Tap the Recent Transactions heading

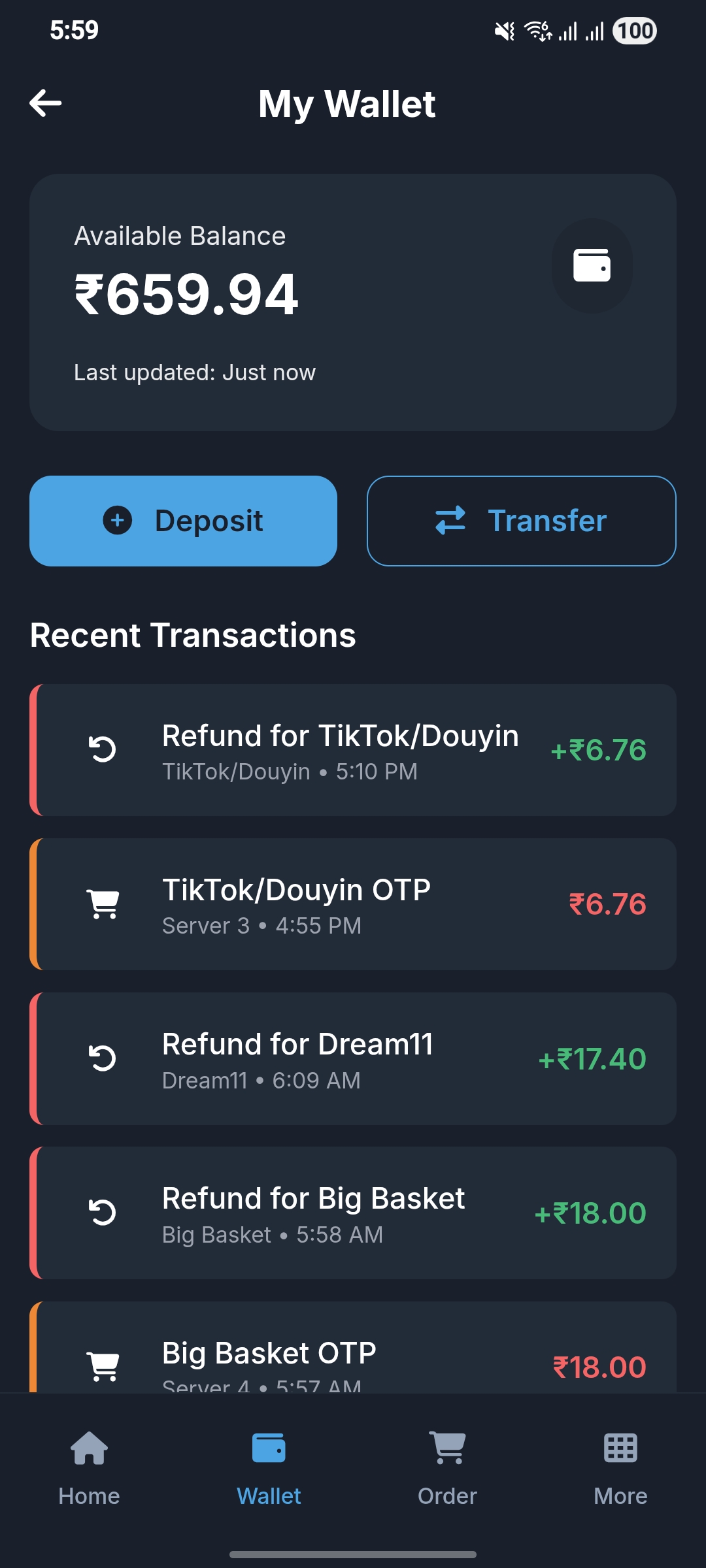pos(193,634)
